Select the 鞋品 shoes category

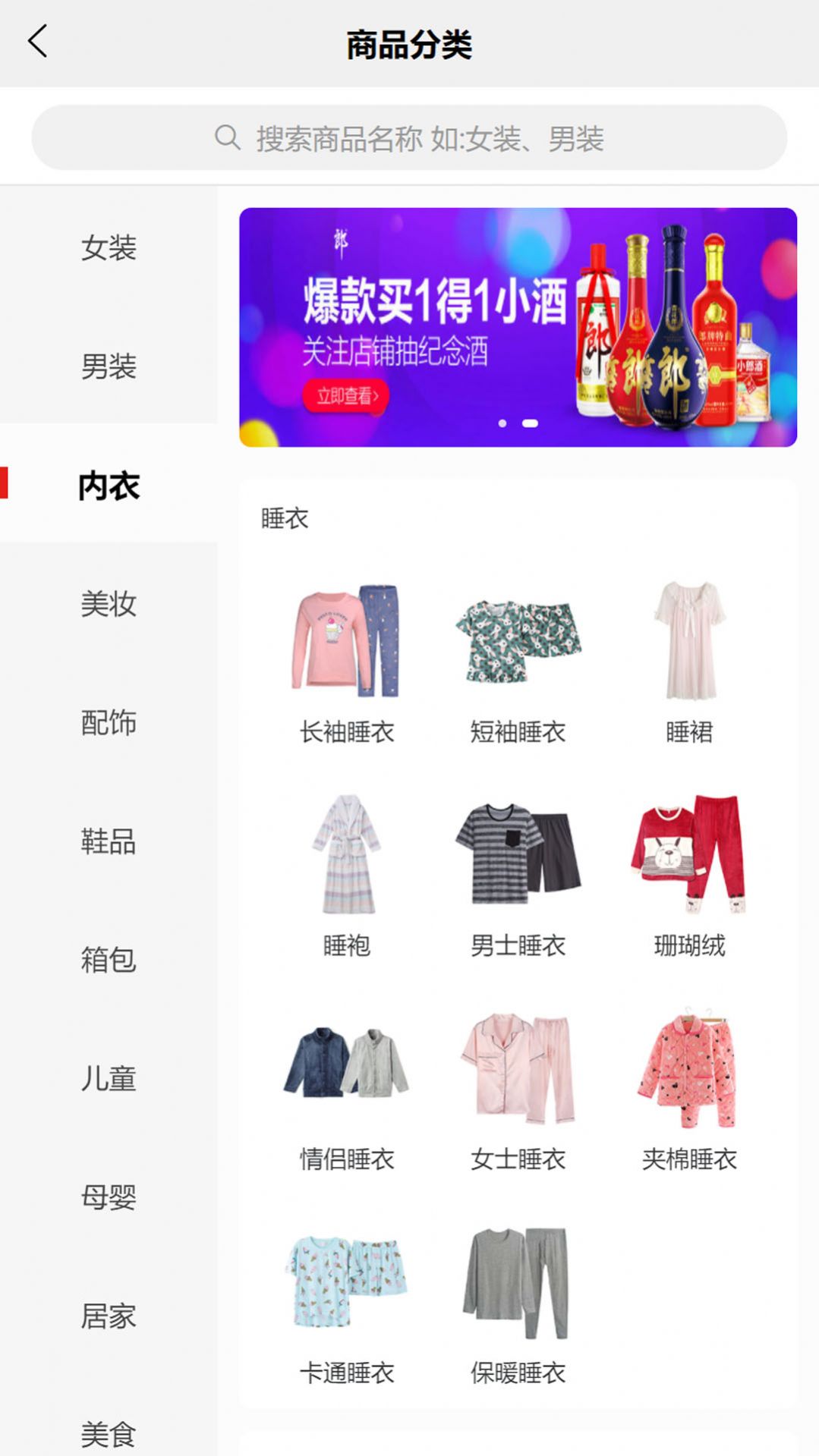(109, 843)
